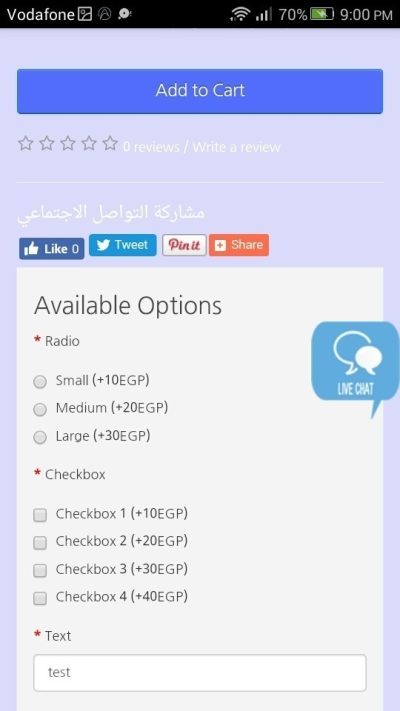Mark Checkbox 4 (+40EGP)
The image size is (400, 711).
(x=40, y=598)
